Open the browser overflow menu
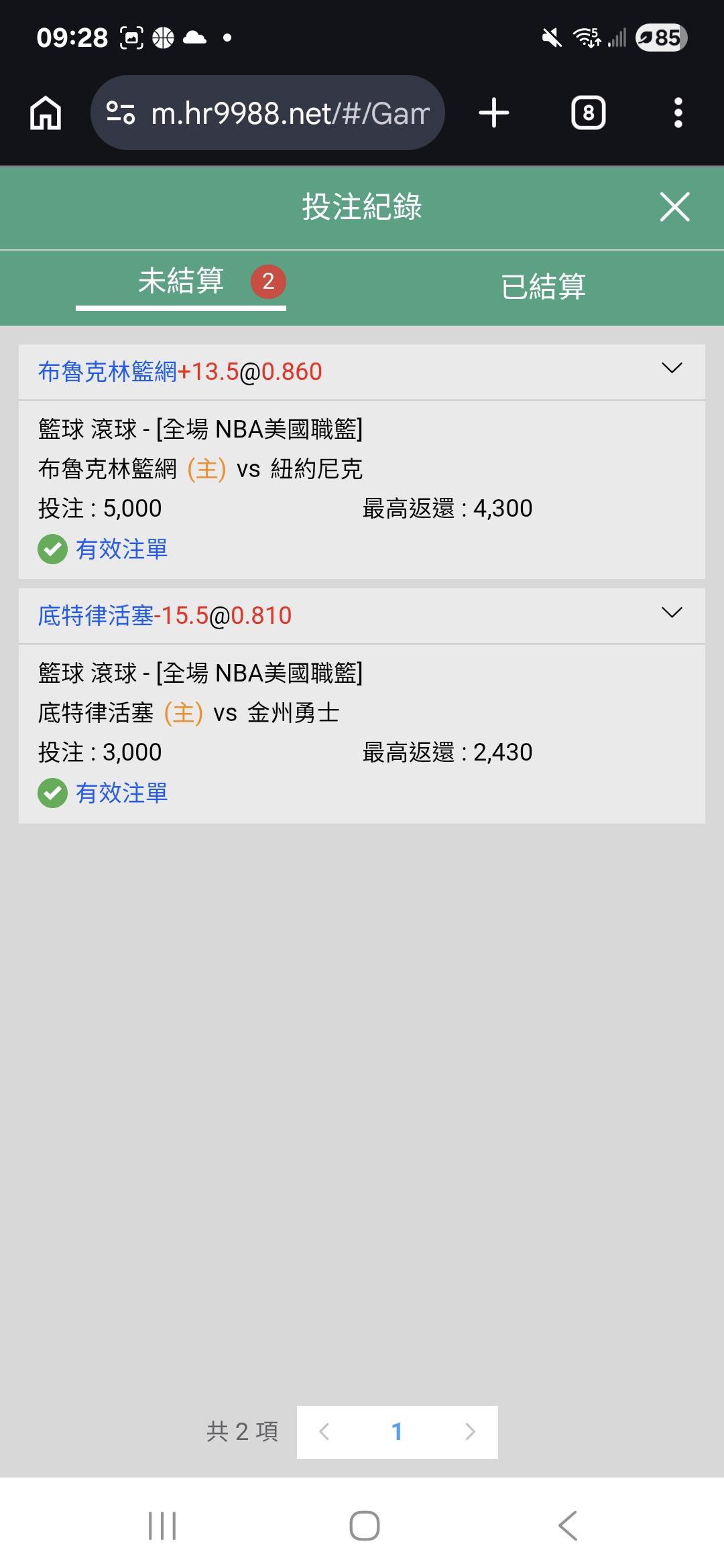The width and height of the screenshot is (724, 1568). [678, 113]
